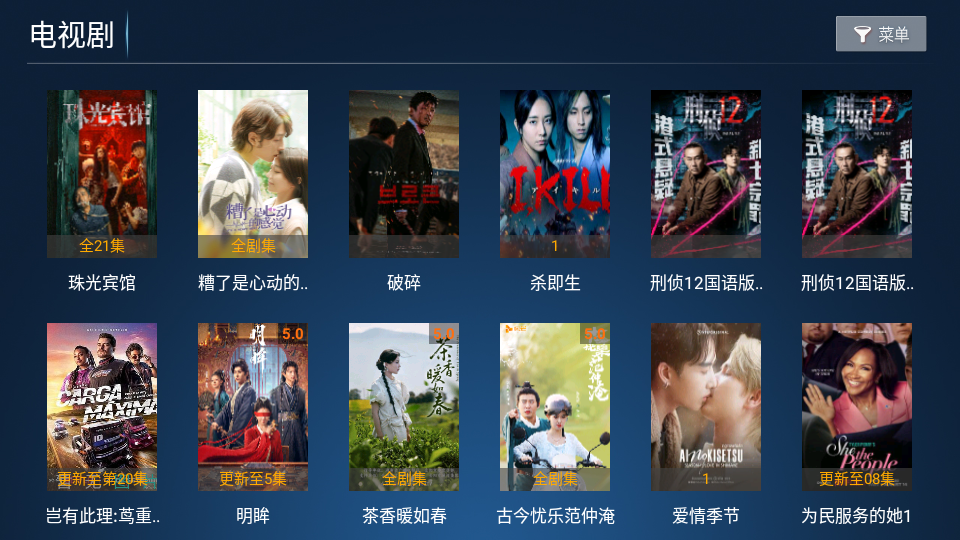Open the 菜单 filter menu
The width and height of the screenshot is (960, 540).
click(x=880, y=34)
